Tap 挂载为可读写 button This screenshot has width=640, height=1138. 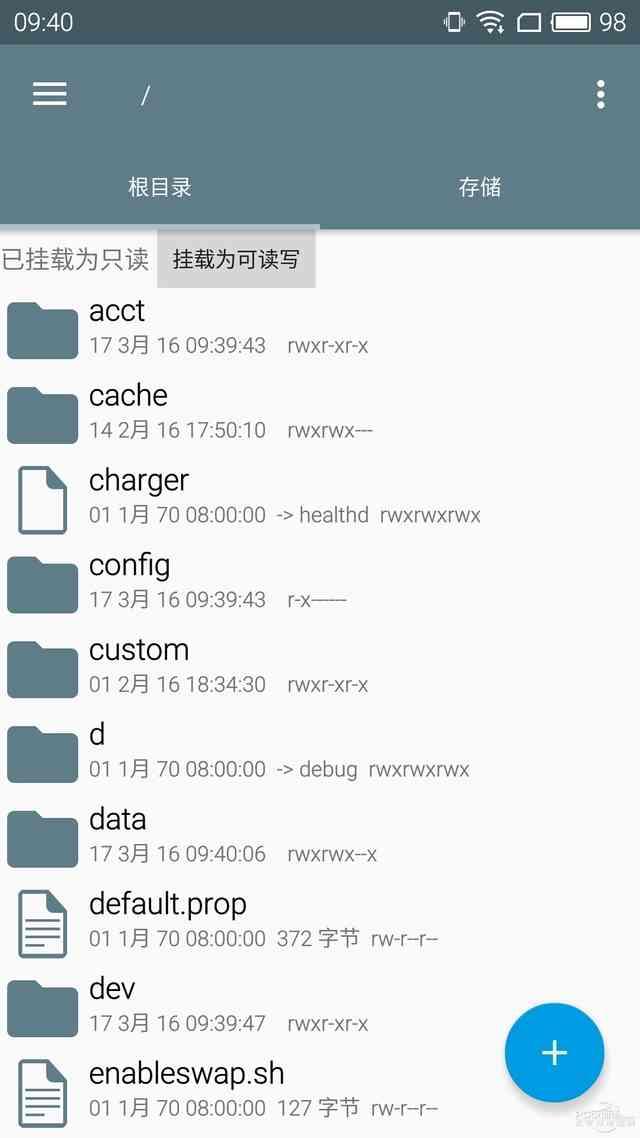[x=237, y=259]
